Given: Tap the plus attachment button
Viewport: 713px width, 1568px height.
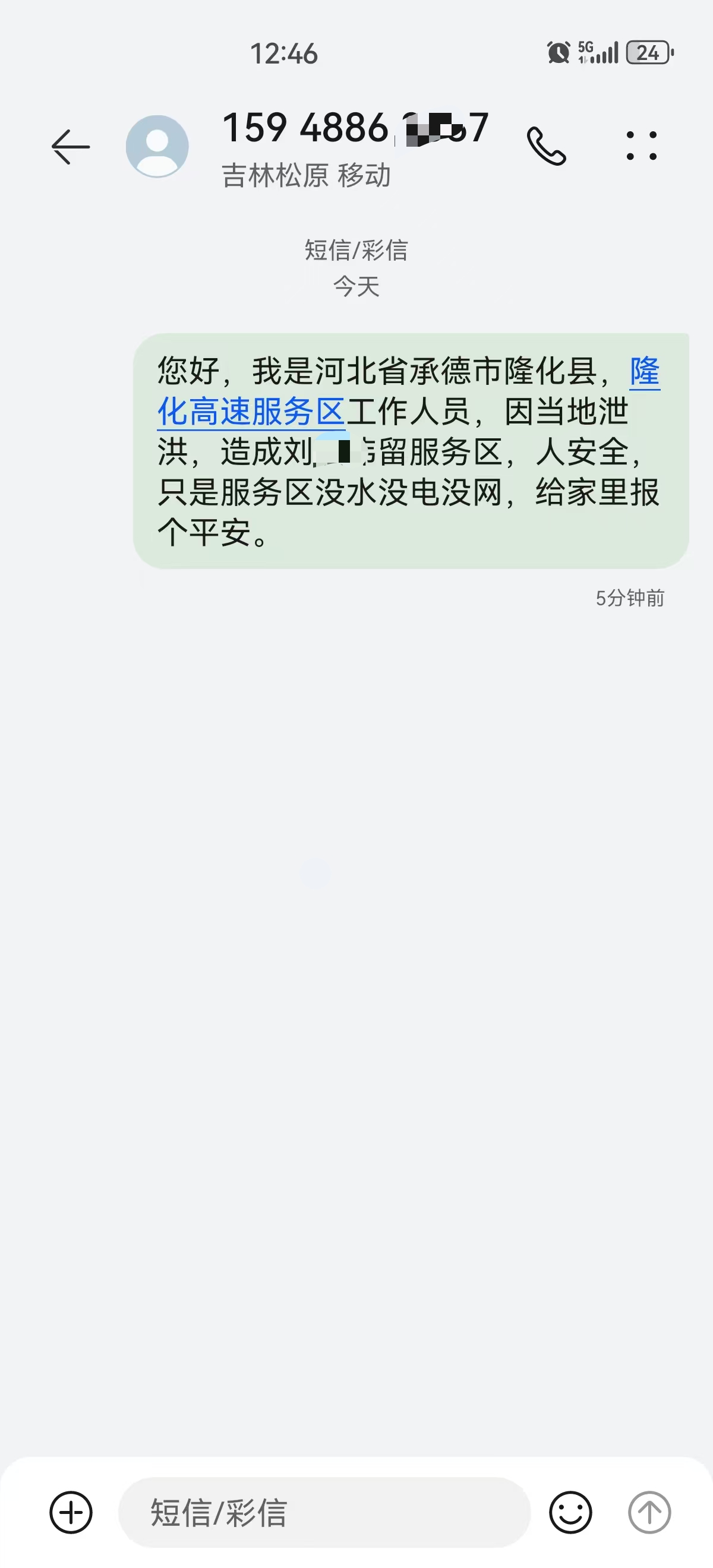Looking at the screenshot, I should tap(71, 1512).
